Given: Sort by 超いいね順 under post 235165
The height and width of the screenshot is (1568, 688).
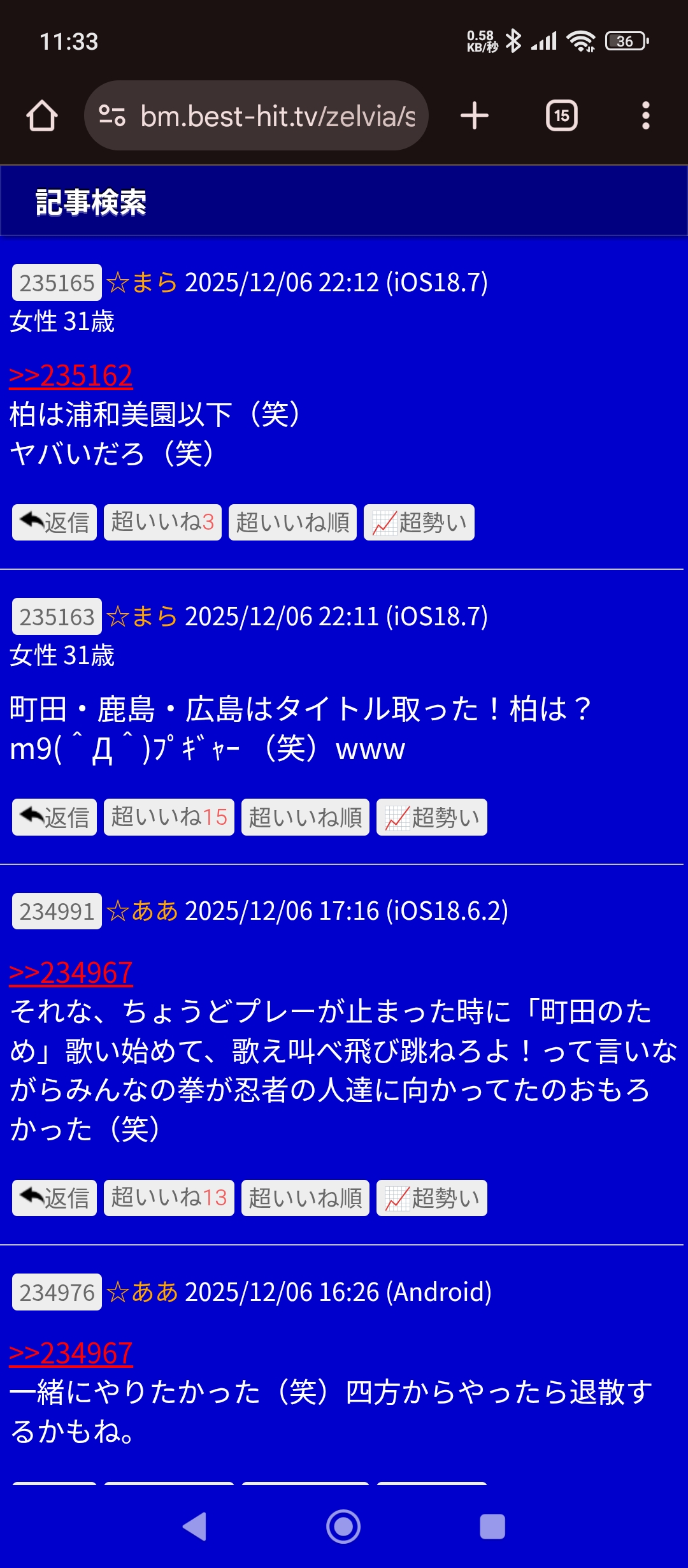Looking at the screenshot, I should click(292, 523).
